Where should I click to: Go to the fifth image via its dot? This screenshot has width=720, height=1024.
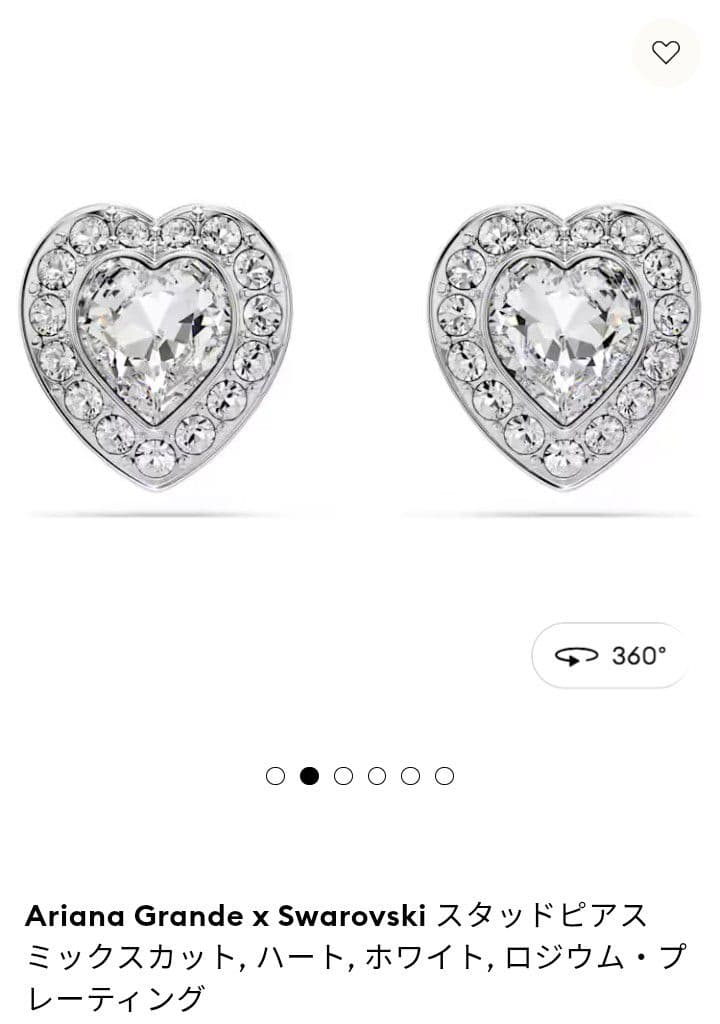coord(408,776)
